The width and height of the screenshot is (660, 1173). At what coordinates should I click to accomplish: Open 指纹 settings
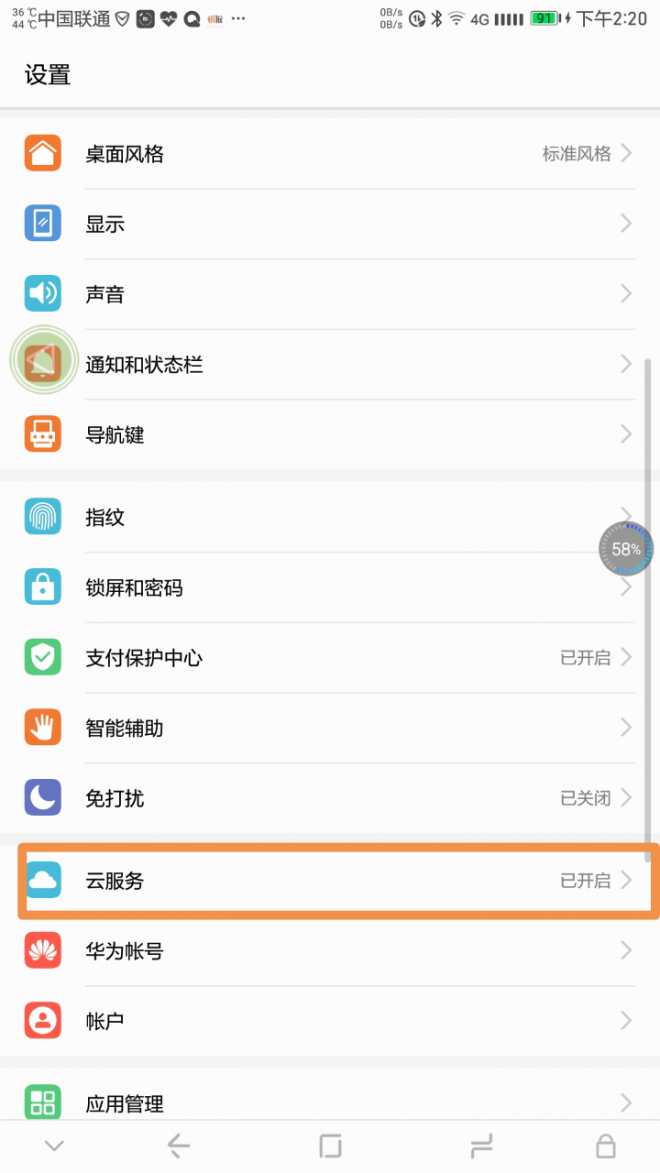coord(330,517)
